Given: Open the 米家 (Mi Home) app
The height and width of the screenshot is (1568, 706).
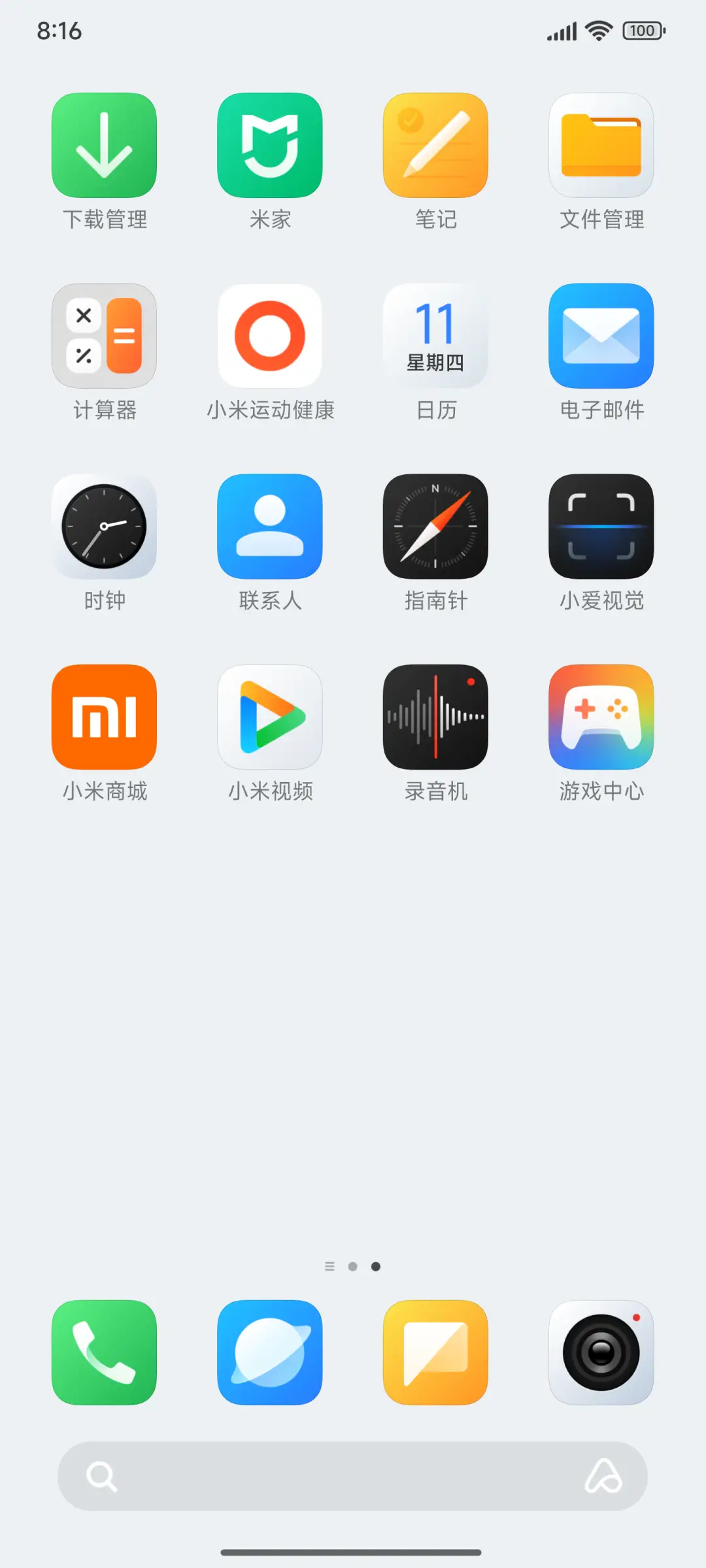Looking at the screenshot, I should pos(270,145).
